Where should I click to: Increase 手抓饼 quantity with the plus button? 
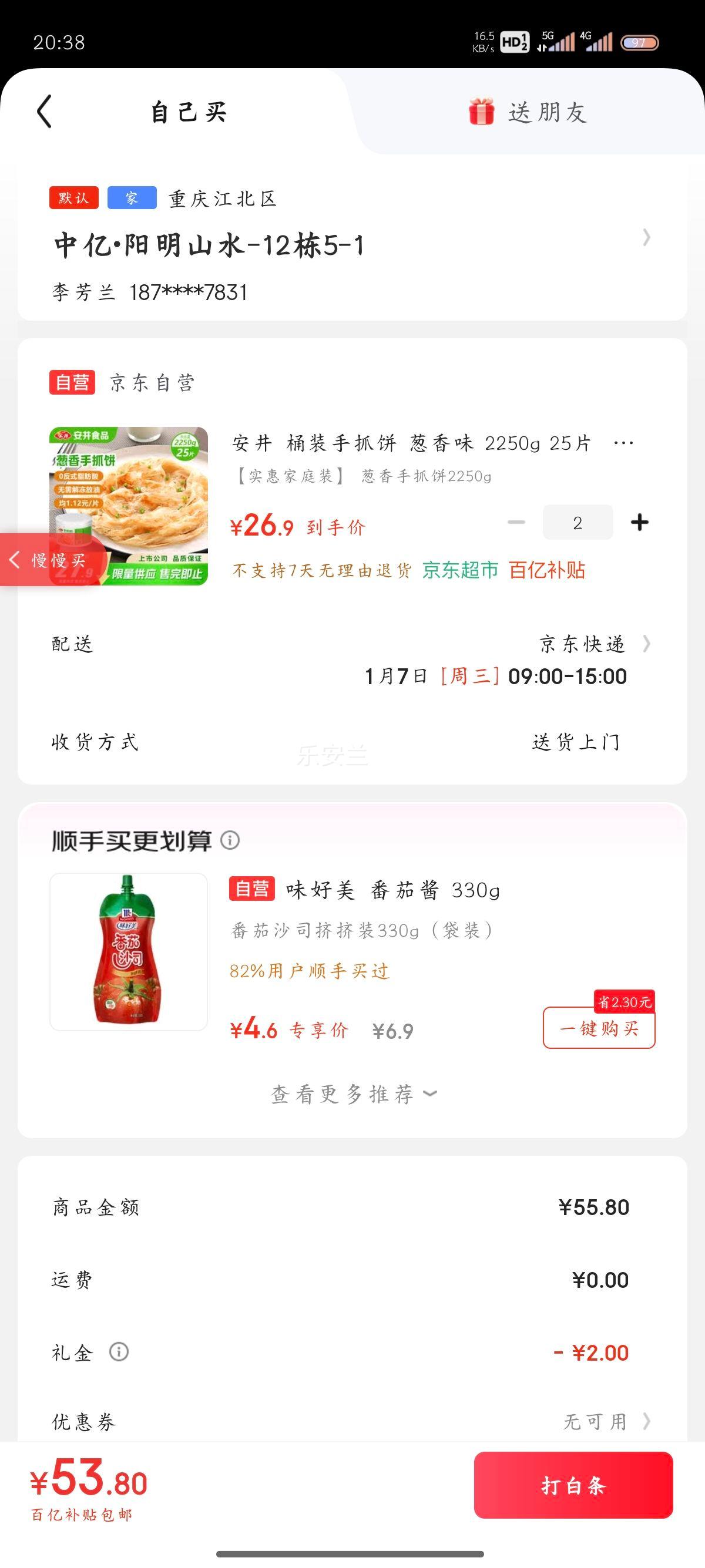639,522
